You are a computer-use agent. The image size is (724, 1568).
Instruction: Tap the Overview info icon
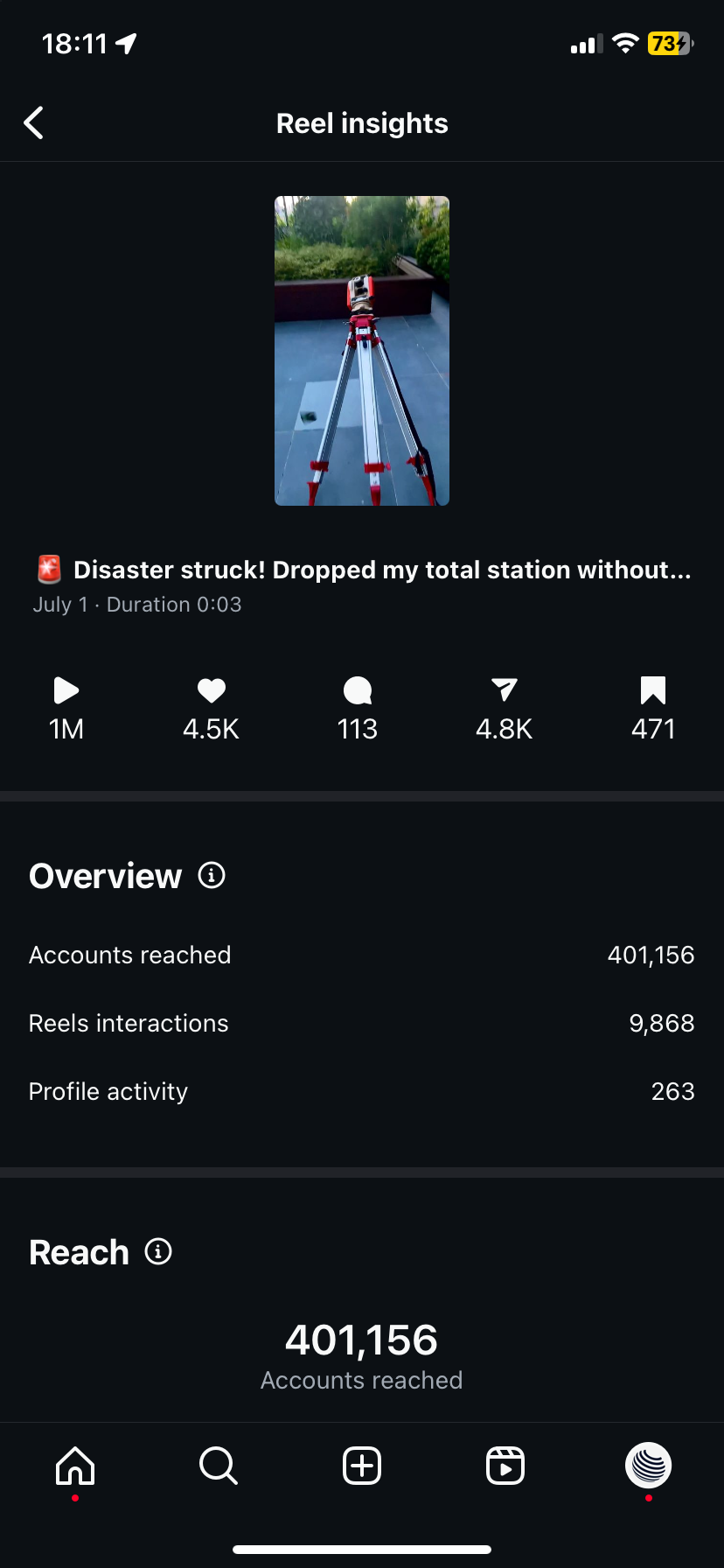click(x=212, y=875)
